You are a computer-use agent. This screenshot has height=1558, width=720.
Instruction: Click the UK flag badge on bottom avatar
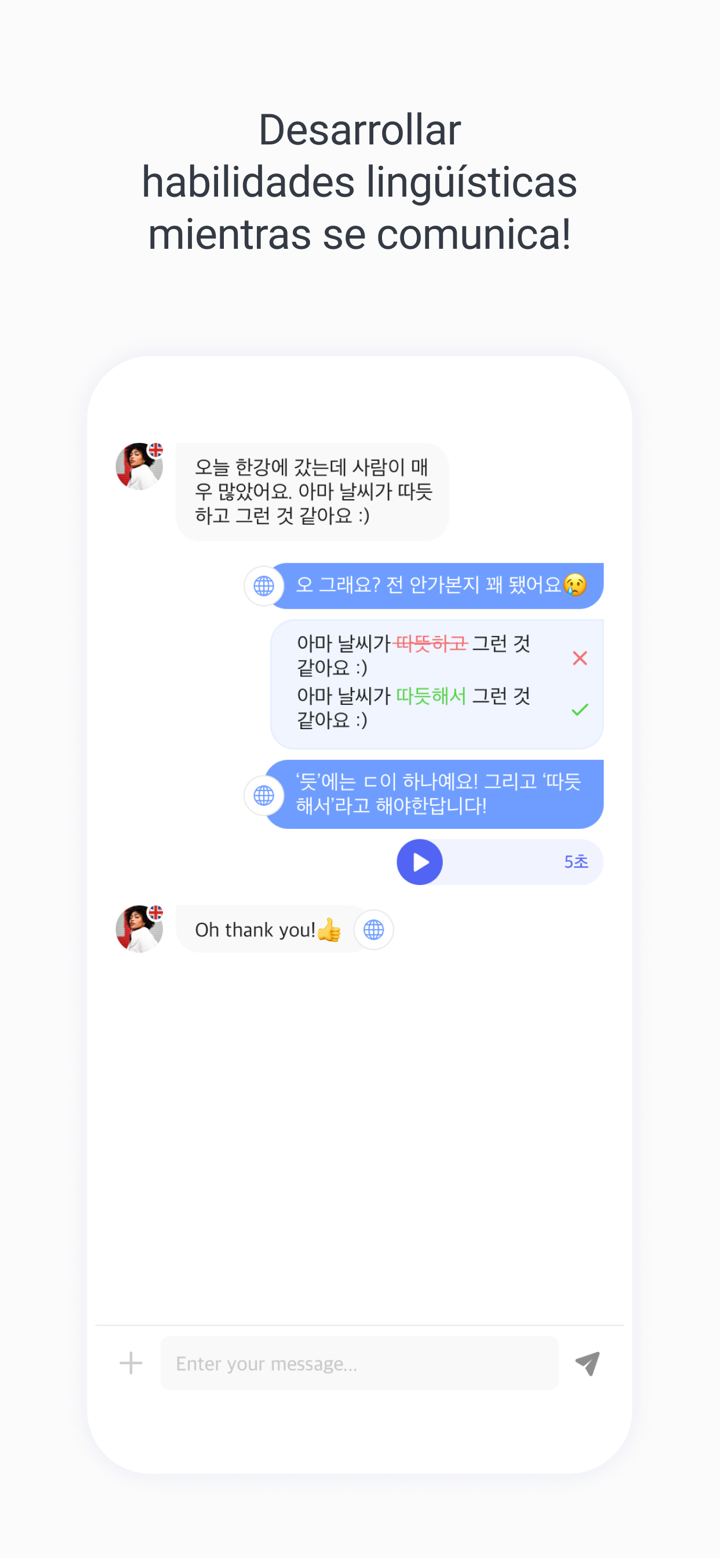tap(158, 912)
